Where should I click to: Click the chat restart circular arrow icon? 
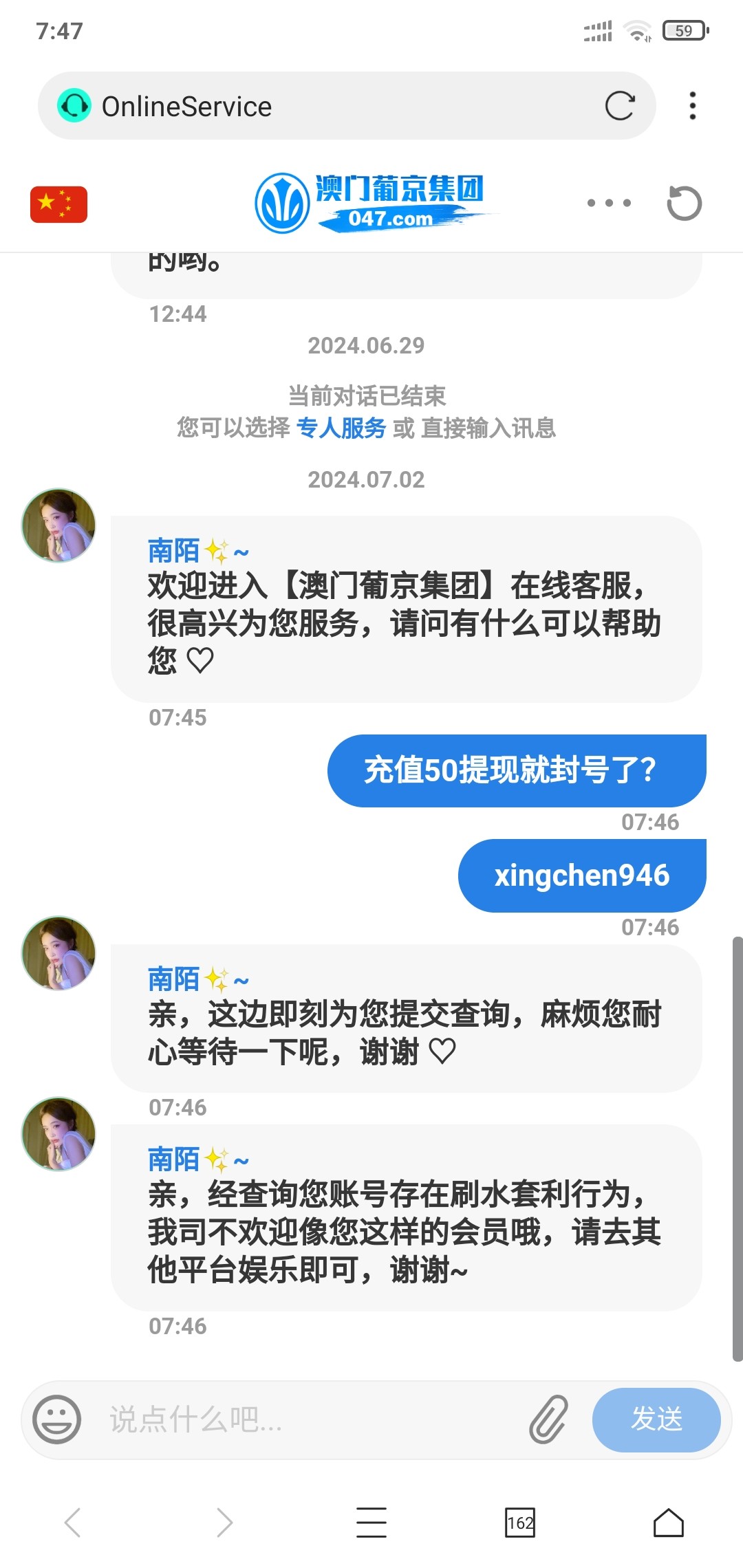click(684, 203)
